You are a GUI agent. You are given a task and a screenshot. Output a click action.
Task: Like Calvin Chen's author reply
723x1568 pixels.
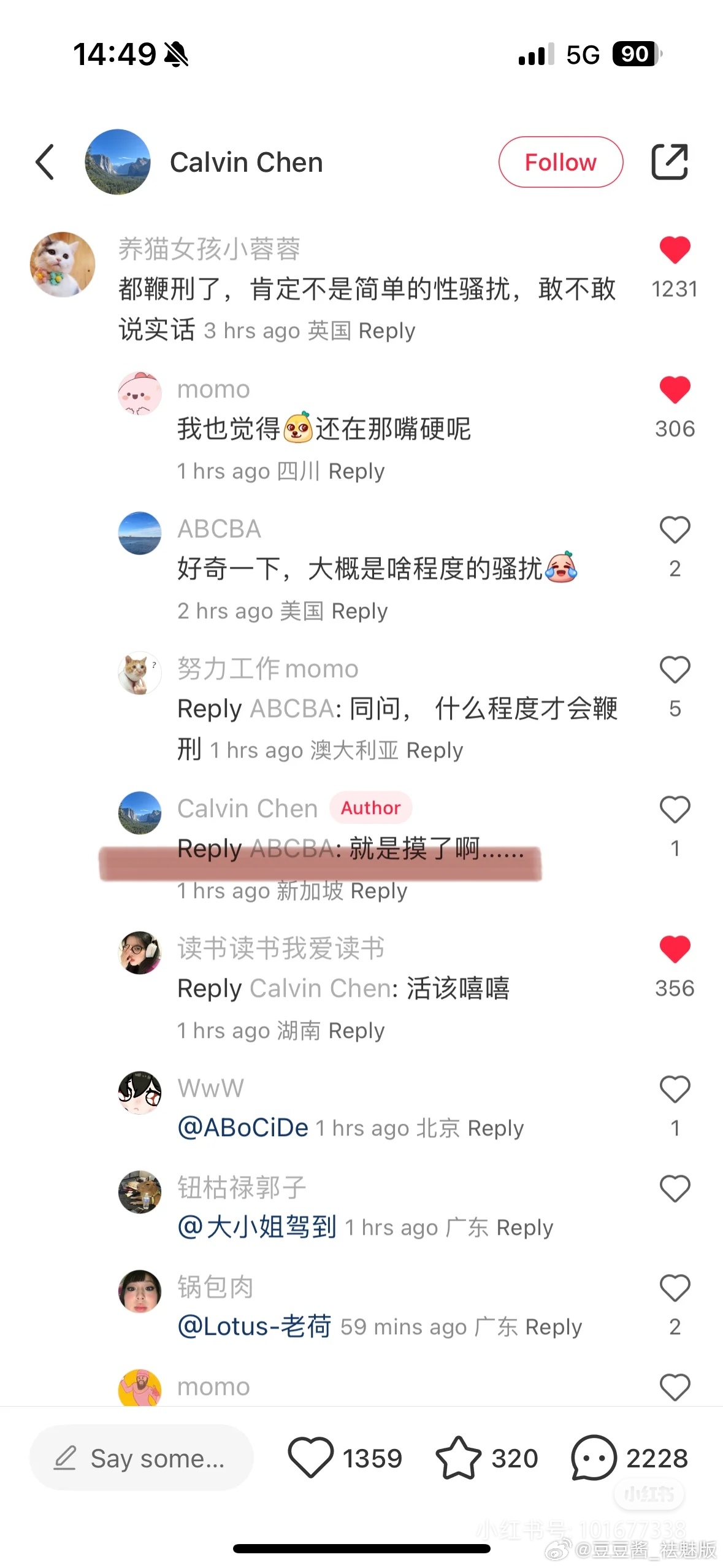[x=675, y=810]
